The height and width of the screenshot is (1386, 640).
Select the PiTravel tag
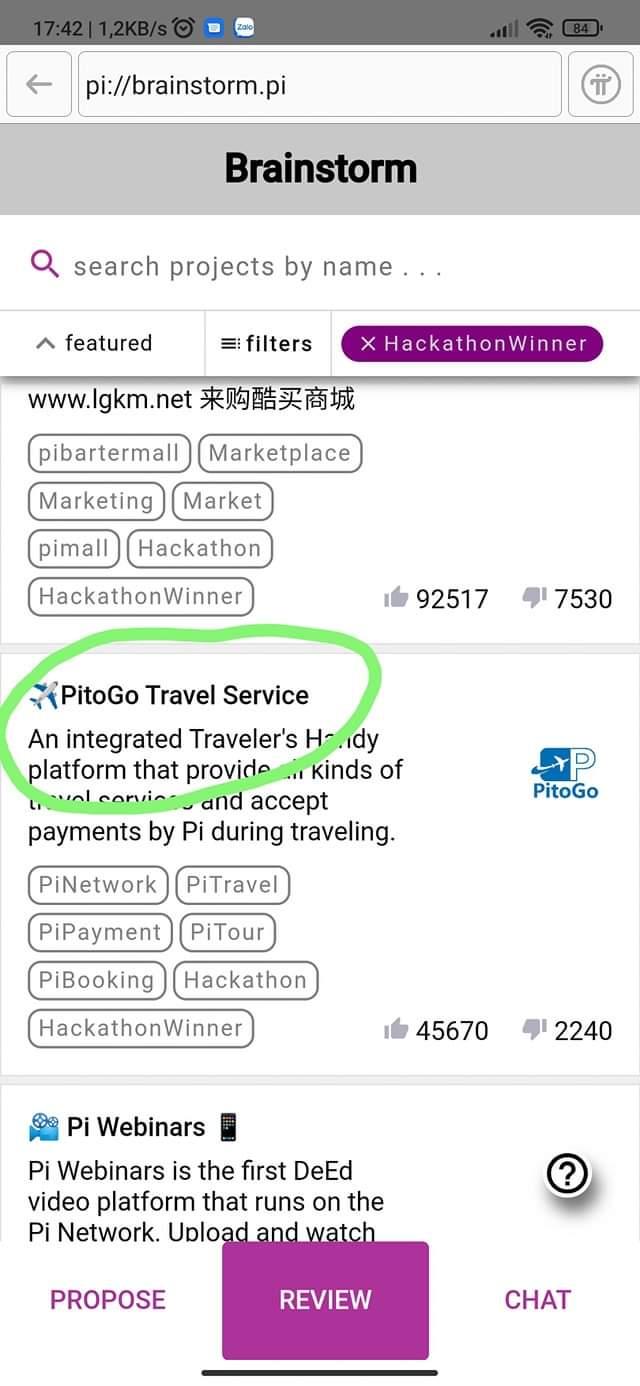(x=232, y=885)
